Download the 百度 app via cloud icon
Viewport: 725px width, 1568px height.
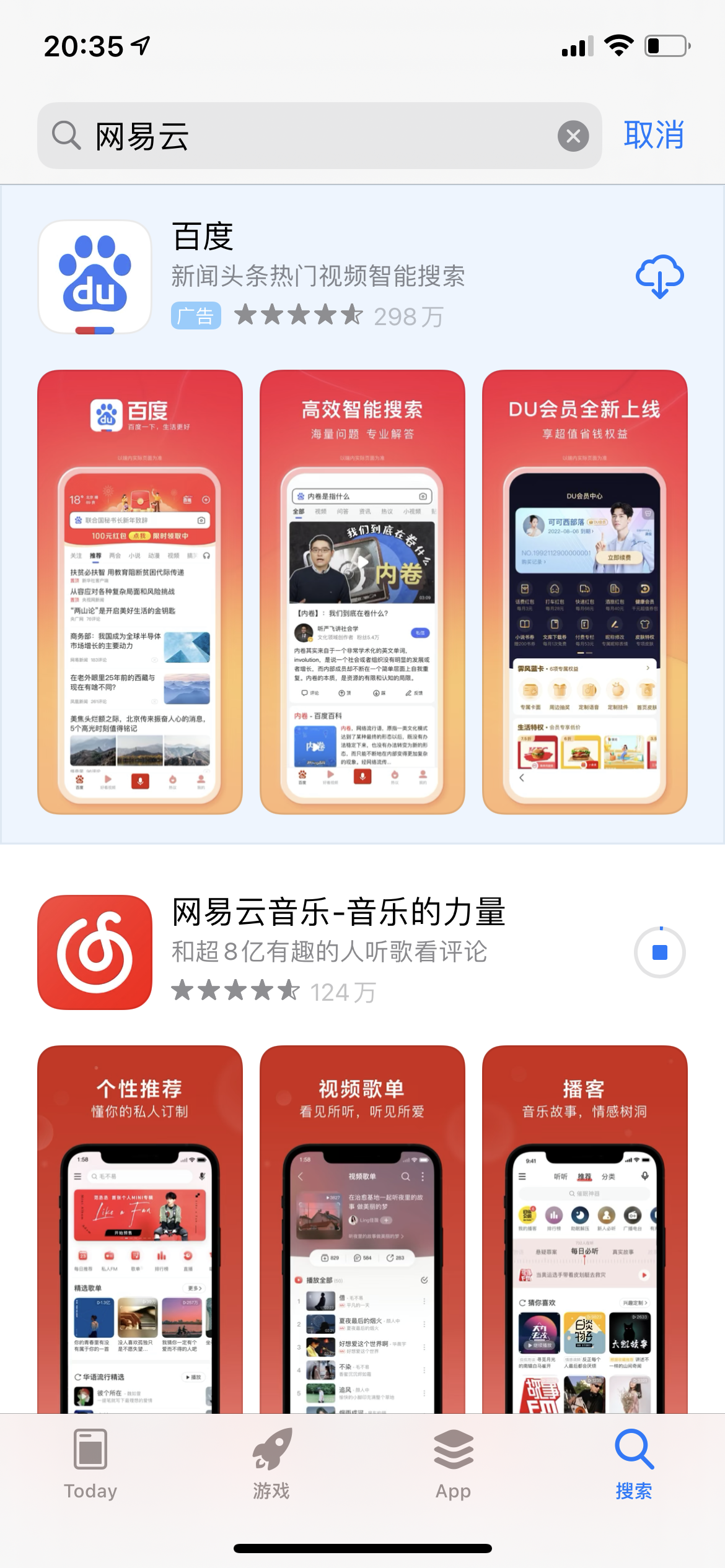pos(659,276)
